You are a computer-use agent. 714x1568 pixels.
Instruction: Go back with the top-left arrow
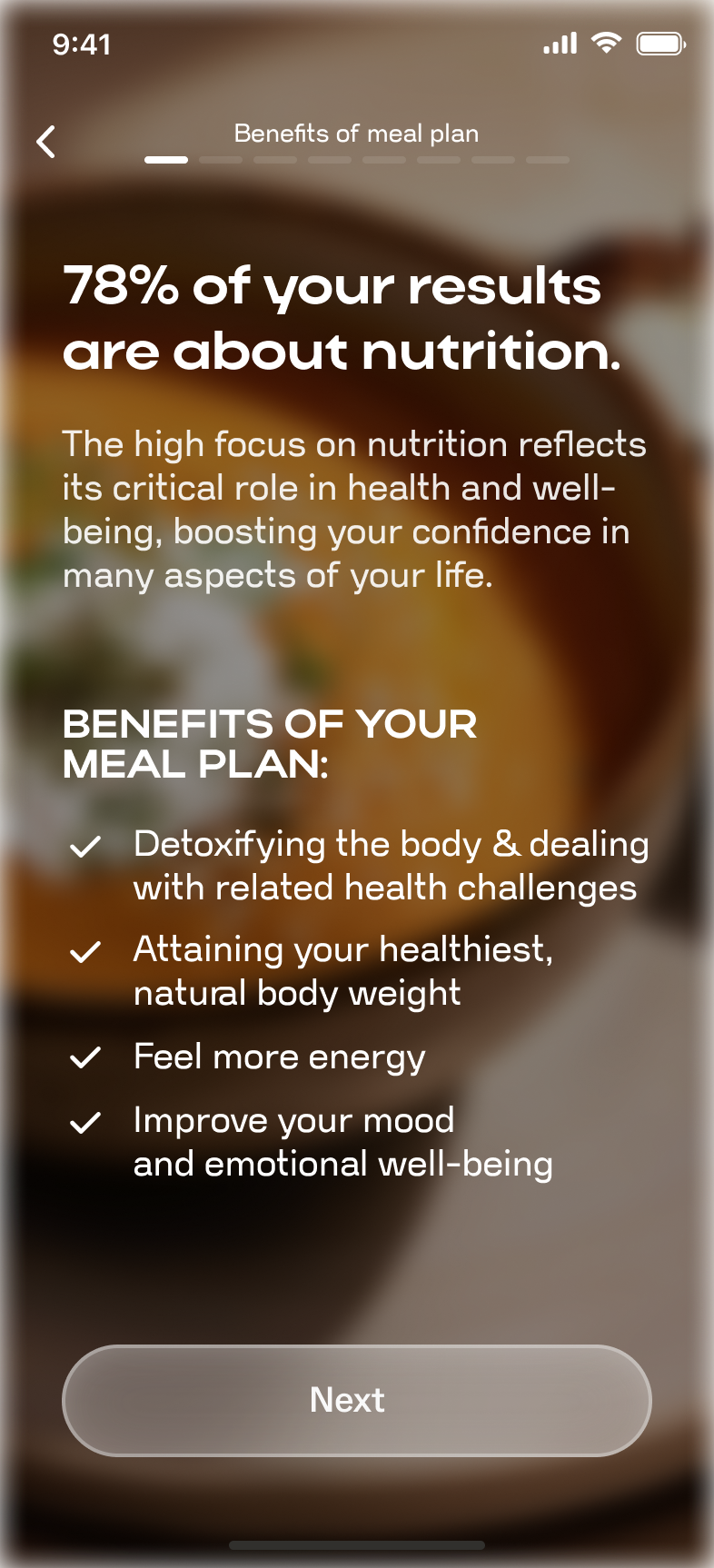[46, 141]
